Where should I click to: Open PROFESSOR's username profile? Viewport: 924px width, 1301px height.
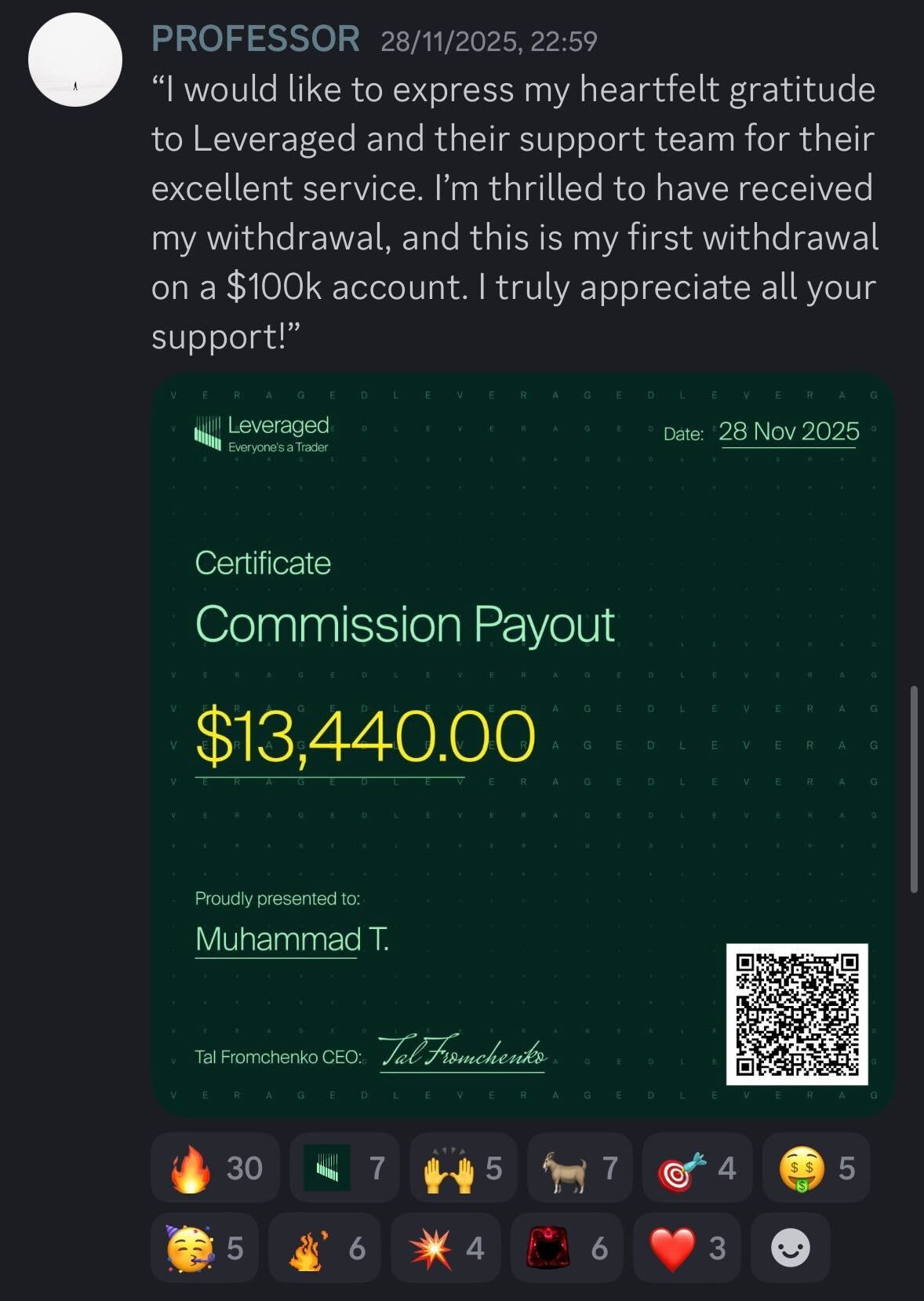[256, 39]
